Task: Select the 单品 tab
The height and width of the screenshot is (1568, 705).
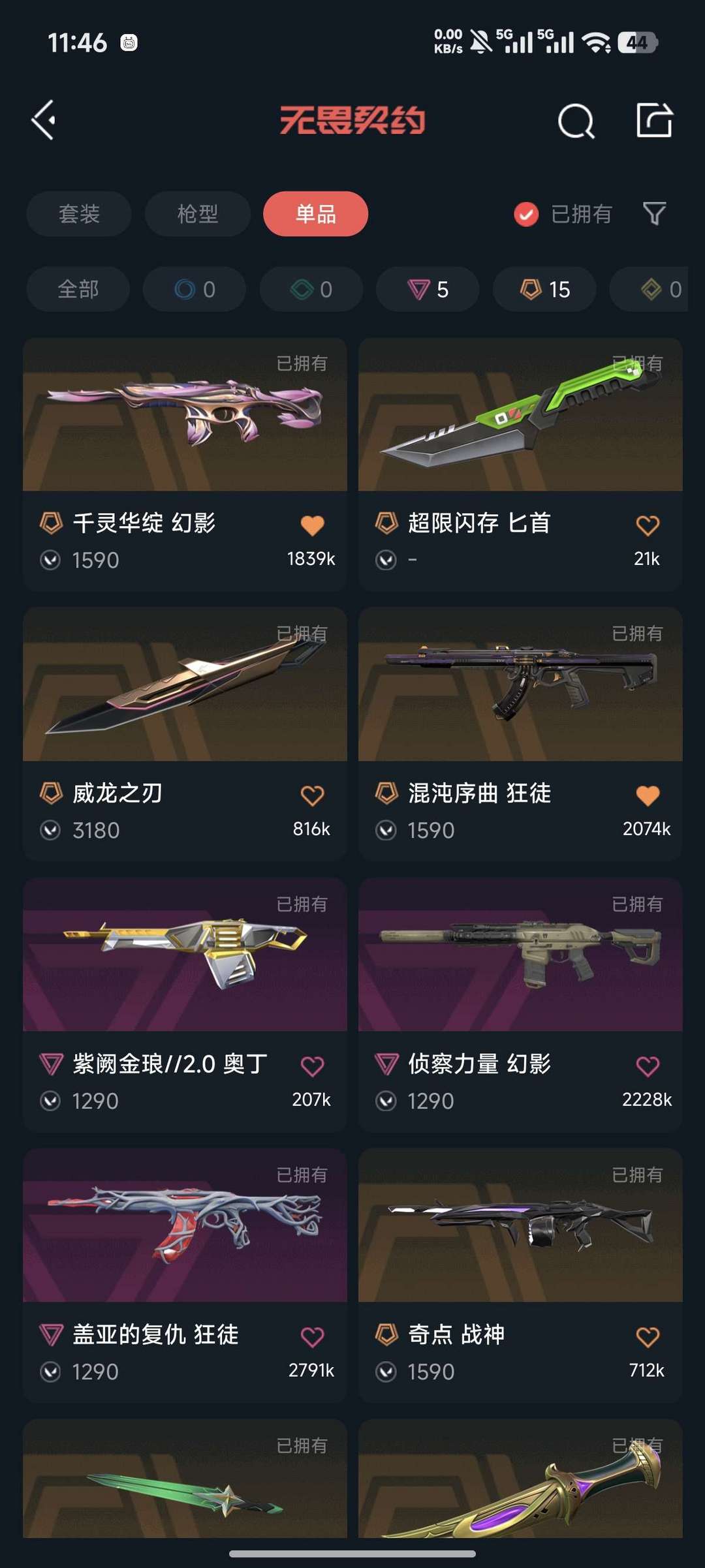Action: 315,214
